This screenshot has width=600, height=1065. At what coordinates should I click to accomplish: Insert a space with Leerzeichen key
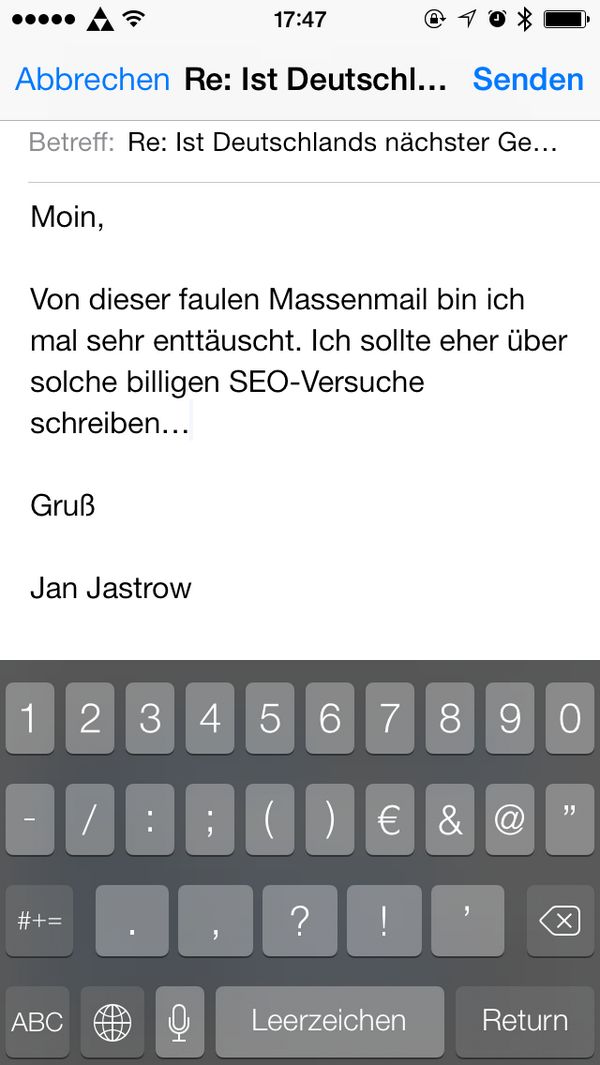coord(329,1021)
